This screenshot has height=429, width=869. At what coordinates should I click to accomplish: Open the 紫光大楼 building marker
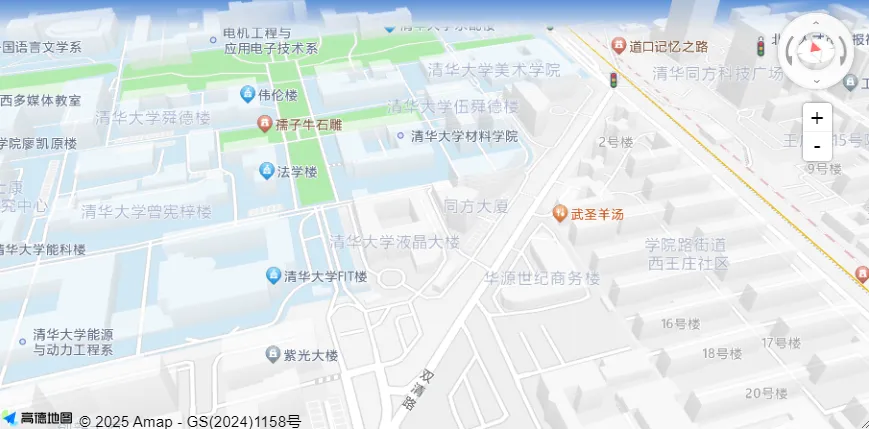pyautogui.click(x=273, y=354)
